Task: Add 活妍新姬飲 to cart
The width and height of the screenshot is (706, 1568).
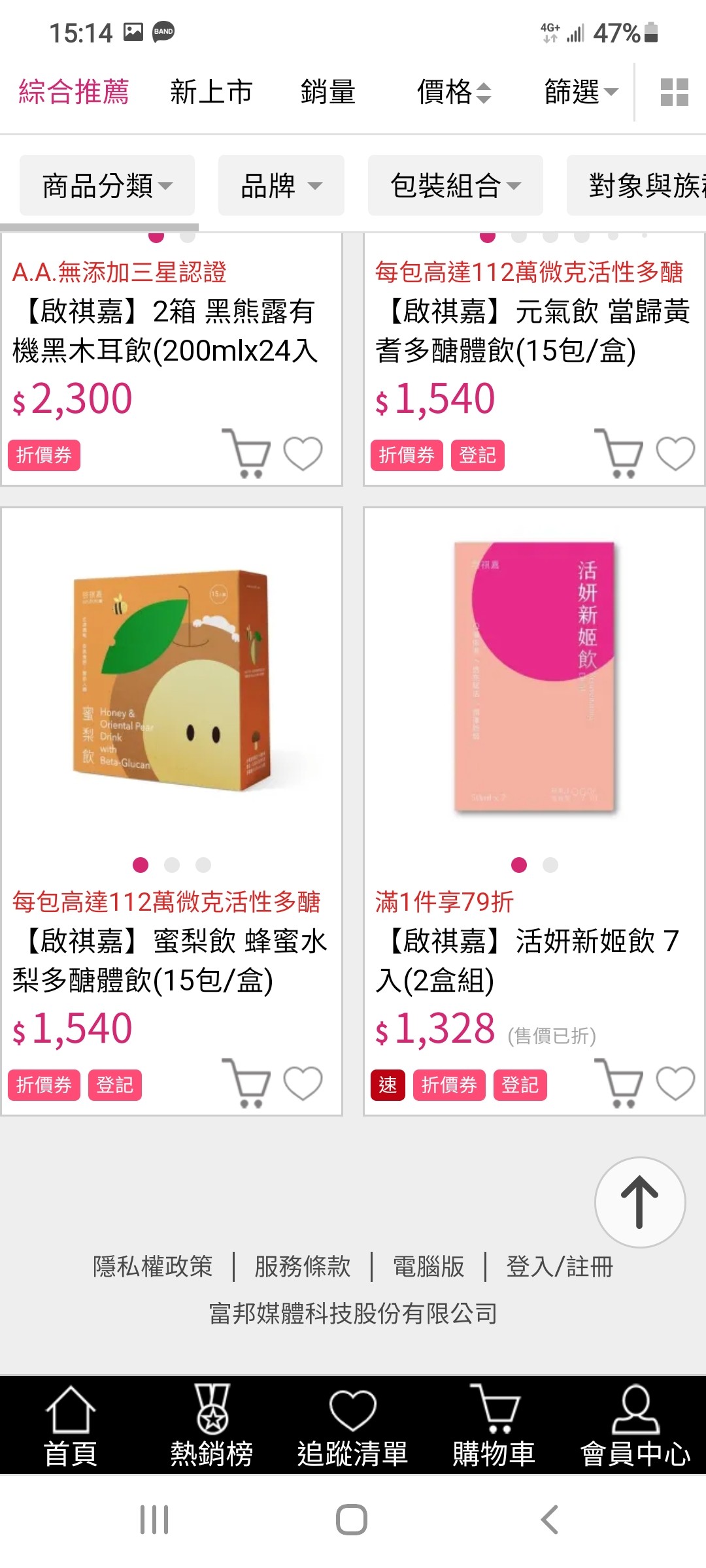Action: pos(619,1083)
